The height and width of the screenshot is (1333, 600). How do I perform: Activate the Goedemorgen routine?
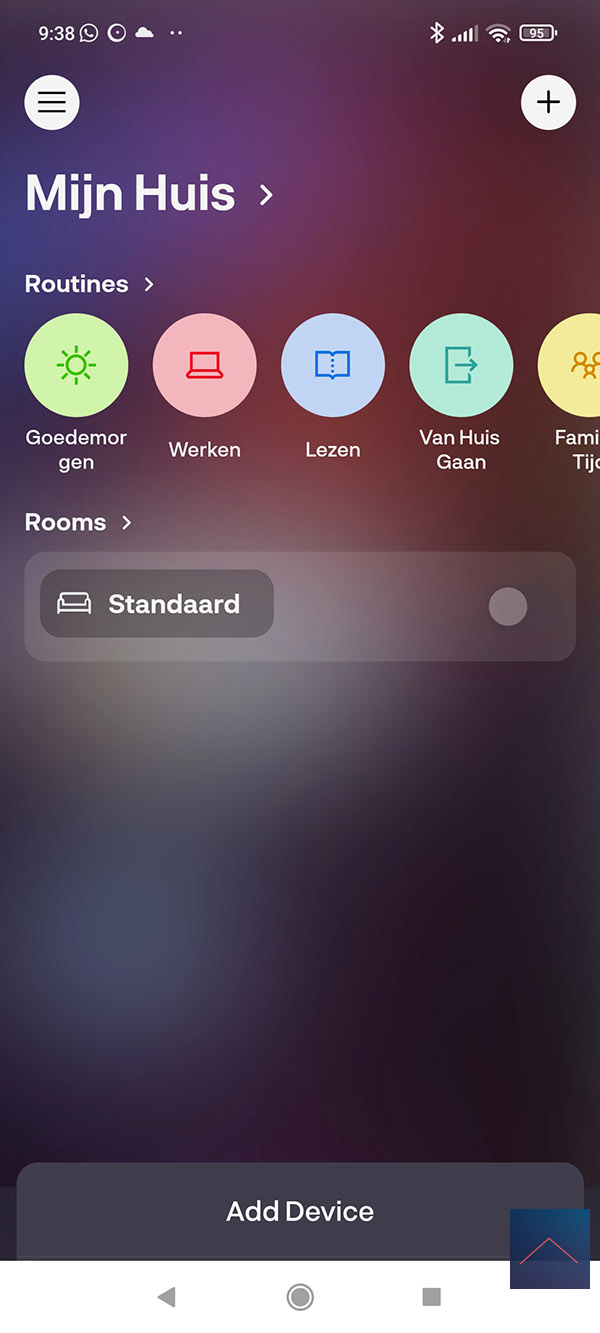(x=76, y=366)
